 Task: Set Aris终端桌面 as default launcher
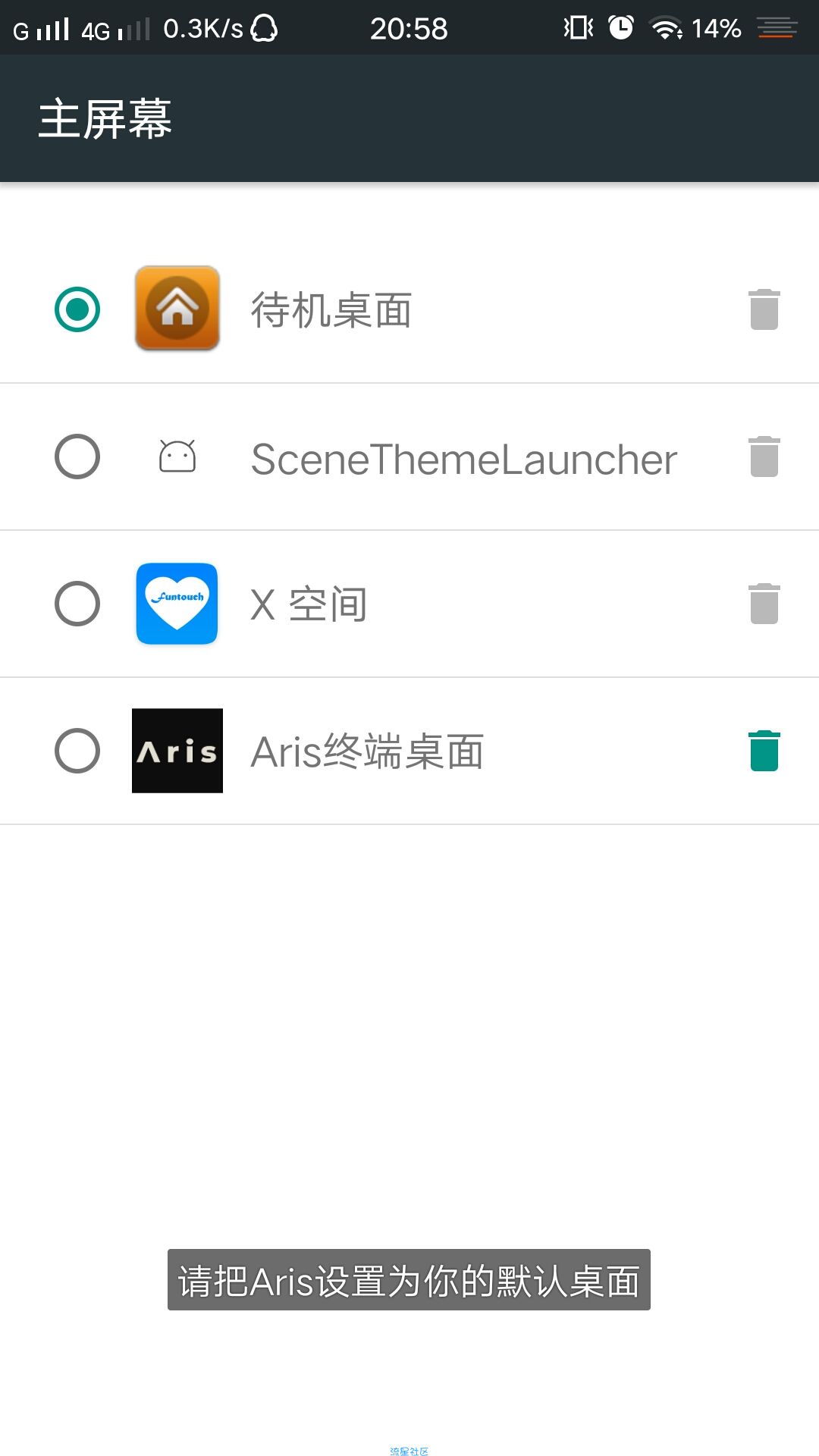point(77,751)
